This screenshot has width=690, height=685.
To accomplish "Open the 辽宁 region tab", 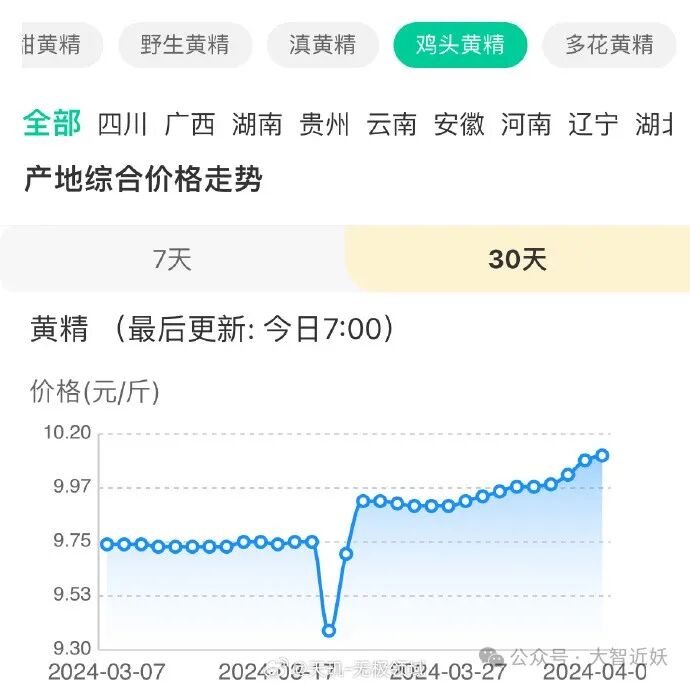I will pyautogui.click(x=593, y=124).
